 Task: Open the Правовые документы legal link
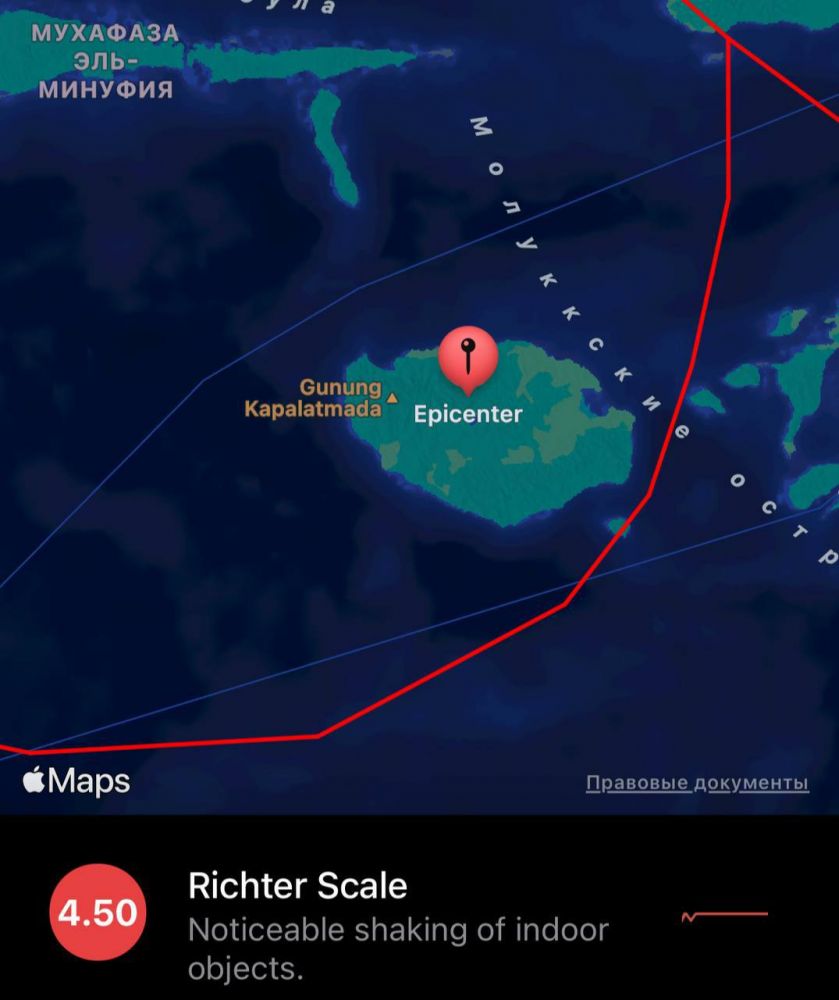click(x=697, y=783)
